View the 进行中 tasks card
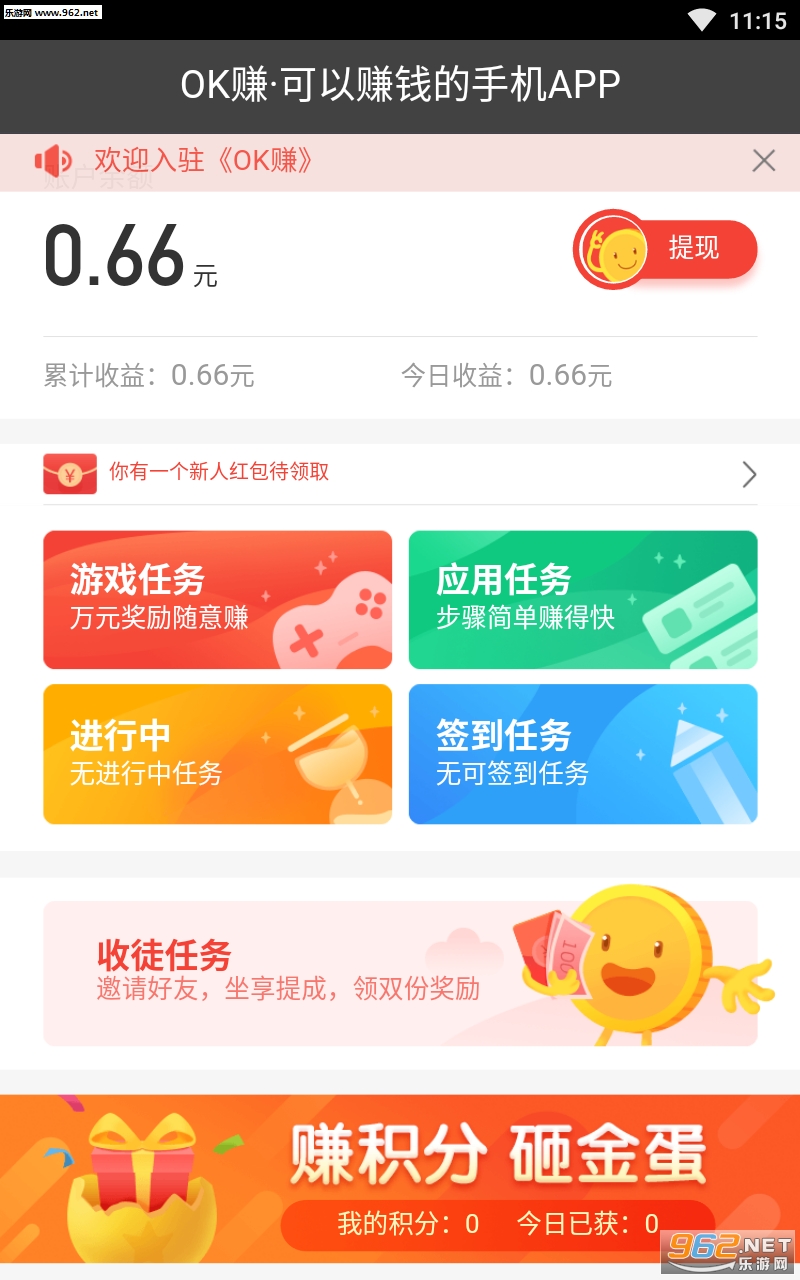 point(217,754)
